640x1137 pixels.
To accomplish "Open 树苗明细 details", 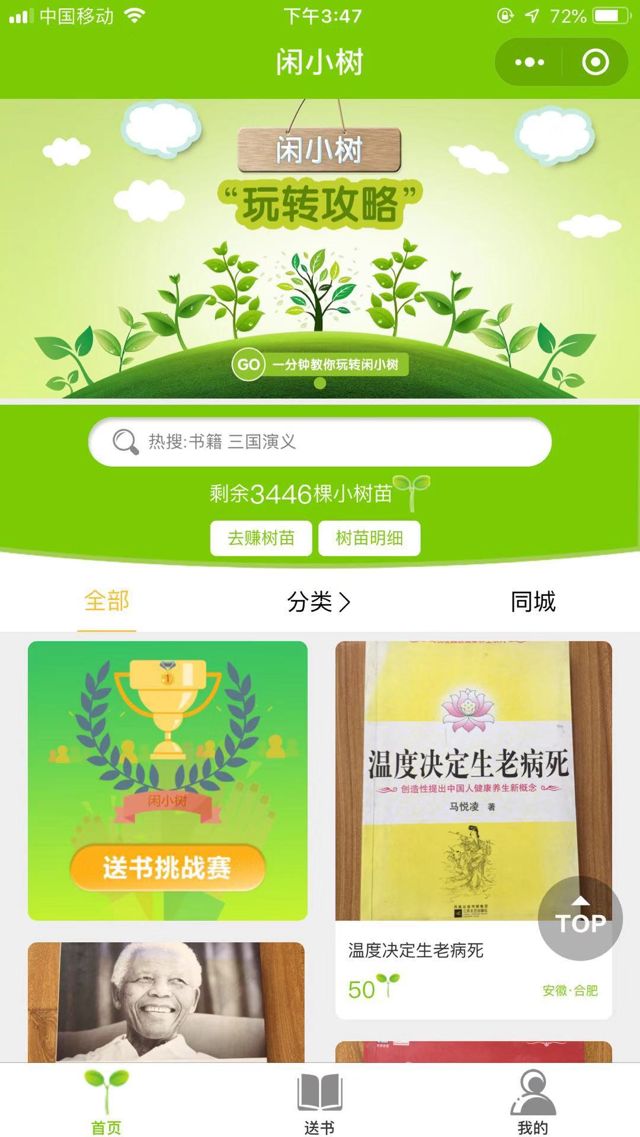I will (x=369, y=538).
